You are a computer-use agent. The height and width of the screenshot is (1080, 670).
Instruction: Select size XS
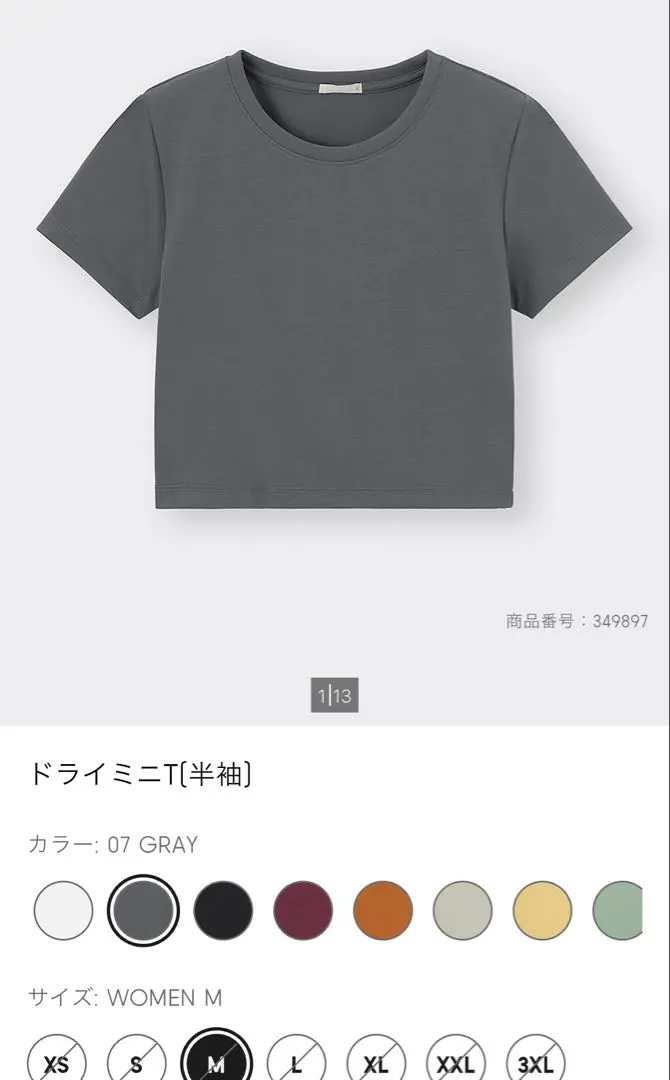[57, 1062]
